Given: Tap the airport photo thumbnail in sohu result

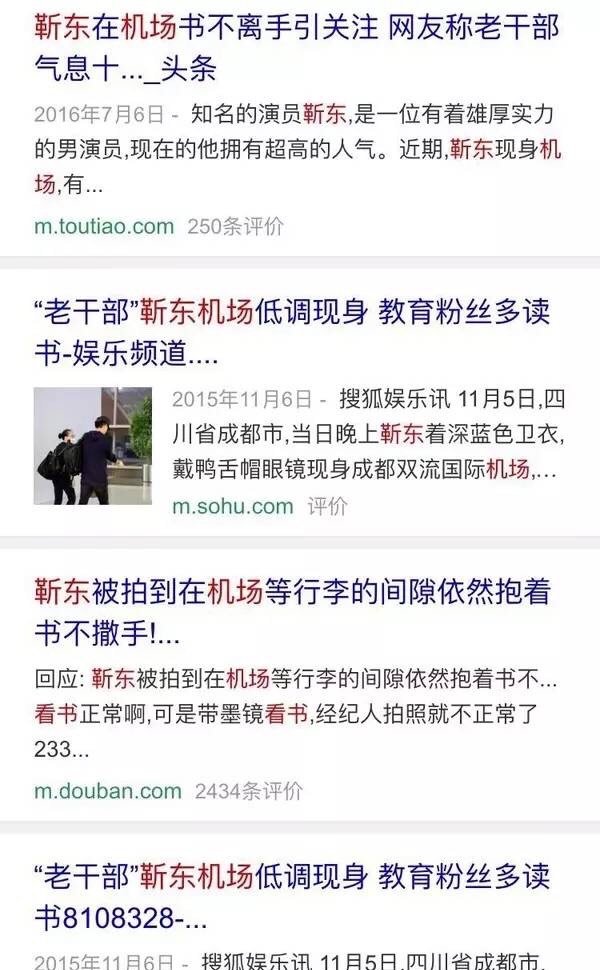Looking at the screenshot, I should click(x=93, y=446).
